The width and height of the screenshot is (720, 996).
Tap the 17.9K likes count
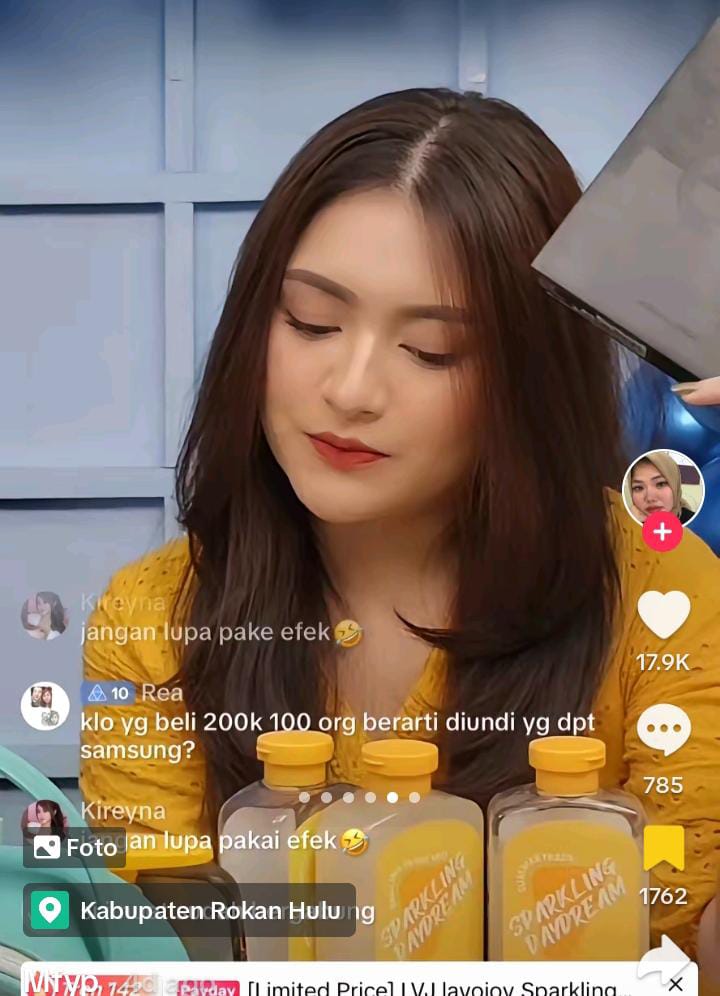[x=662, y=661]
